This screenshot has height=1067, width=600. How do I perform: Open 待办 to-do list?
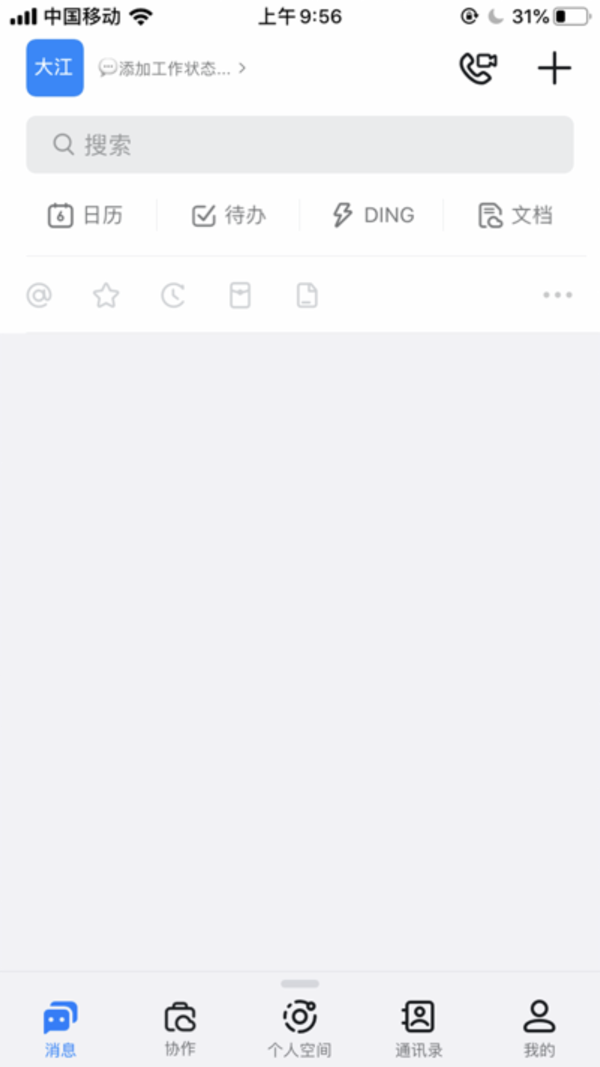click(x=229, y=215)
